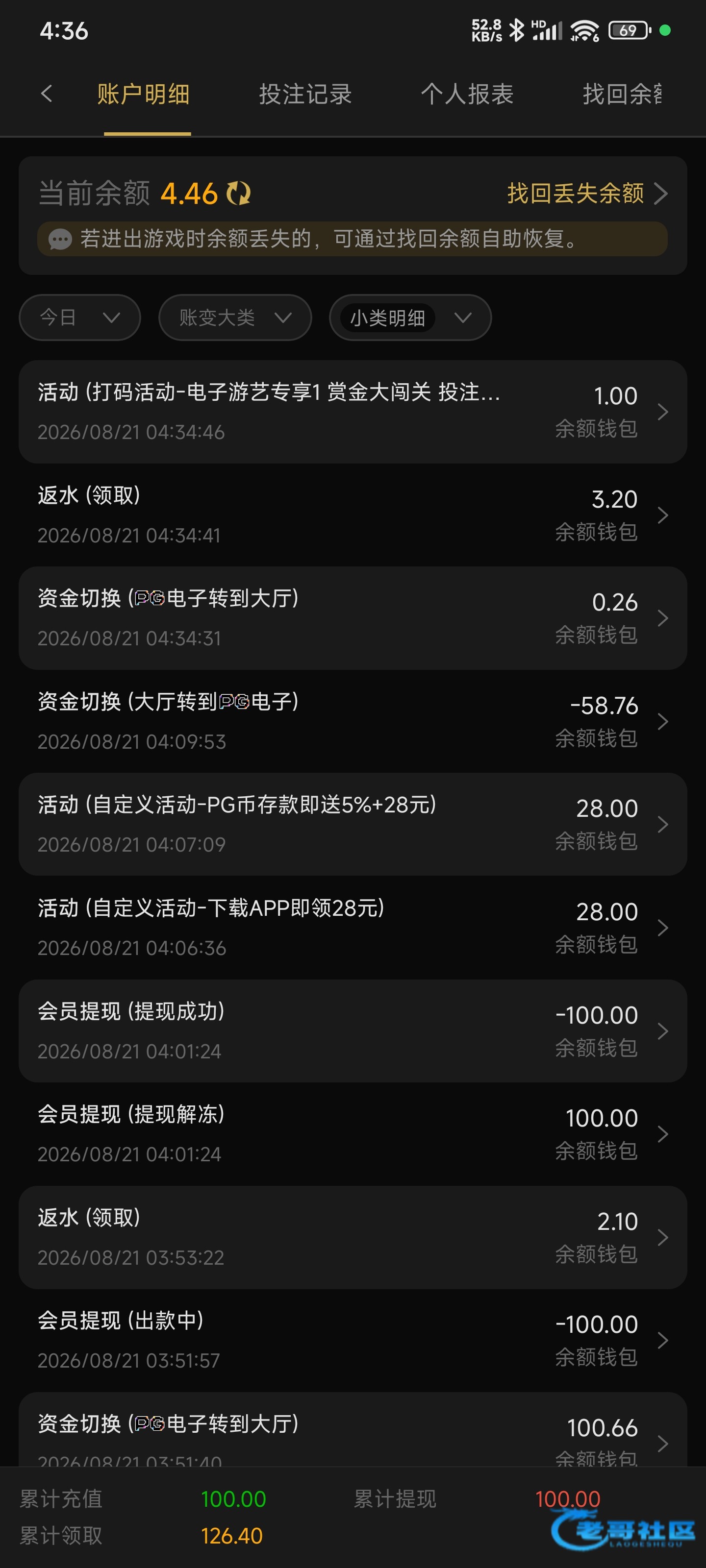Screen dimensions: 706x1568
Task: Open the 出款中 -100.00 record
Action: (353, 1340)
